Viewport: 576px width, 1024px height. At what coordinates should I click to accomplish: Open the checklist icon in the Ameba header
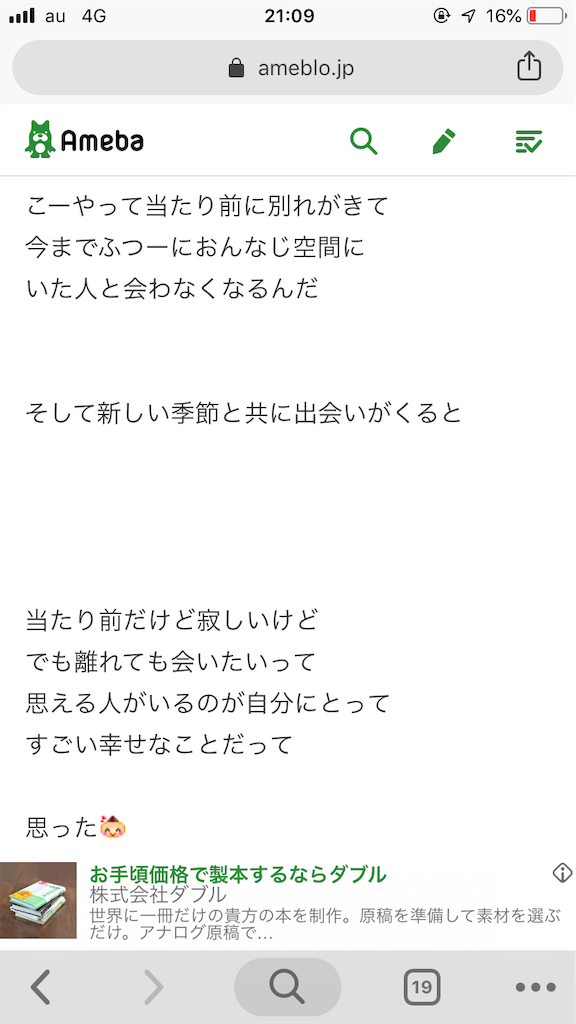[528, 141]
